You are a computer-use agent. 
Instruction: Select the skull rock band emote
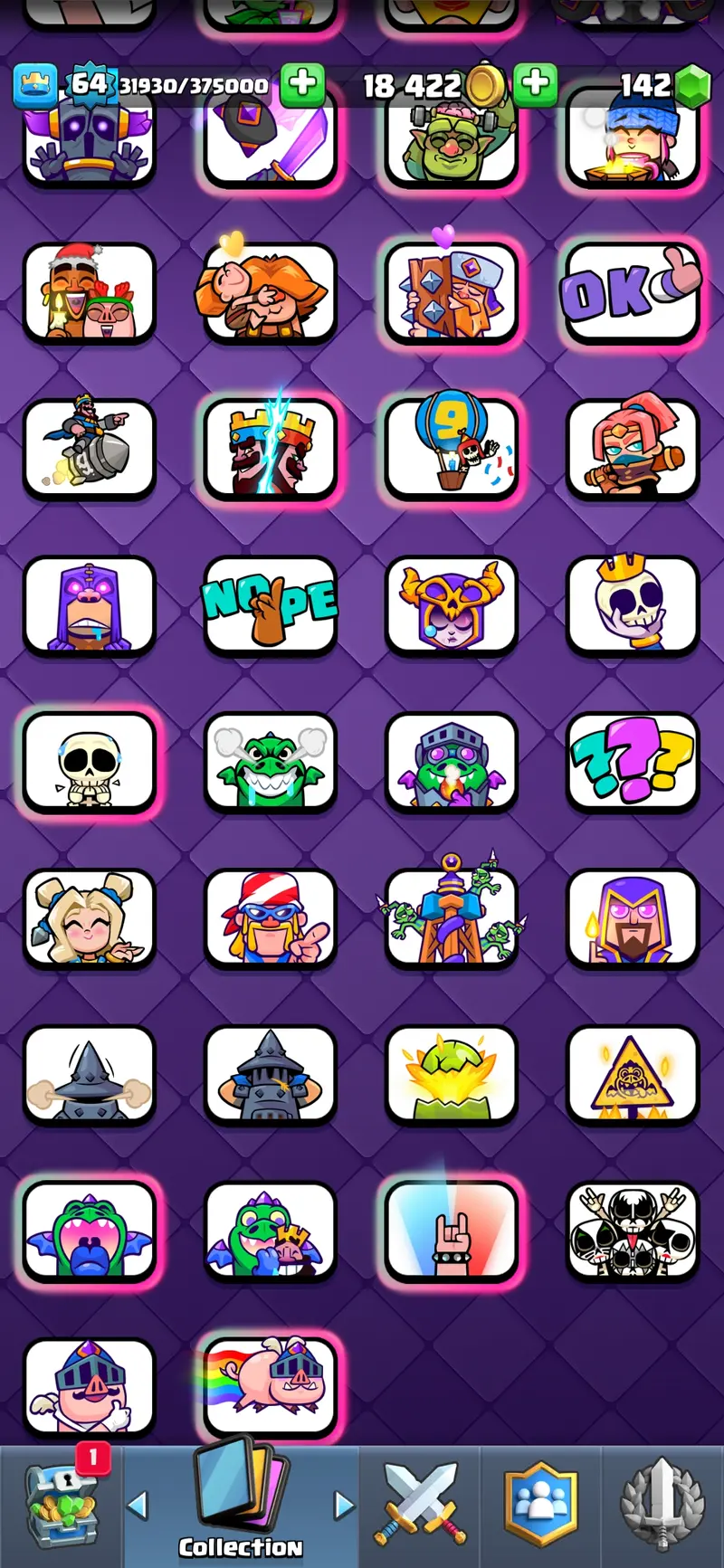pyautogui.click(x=632, y=1230)
